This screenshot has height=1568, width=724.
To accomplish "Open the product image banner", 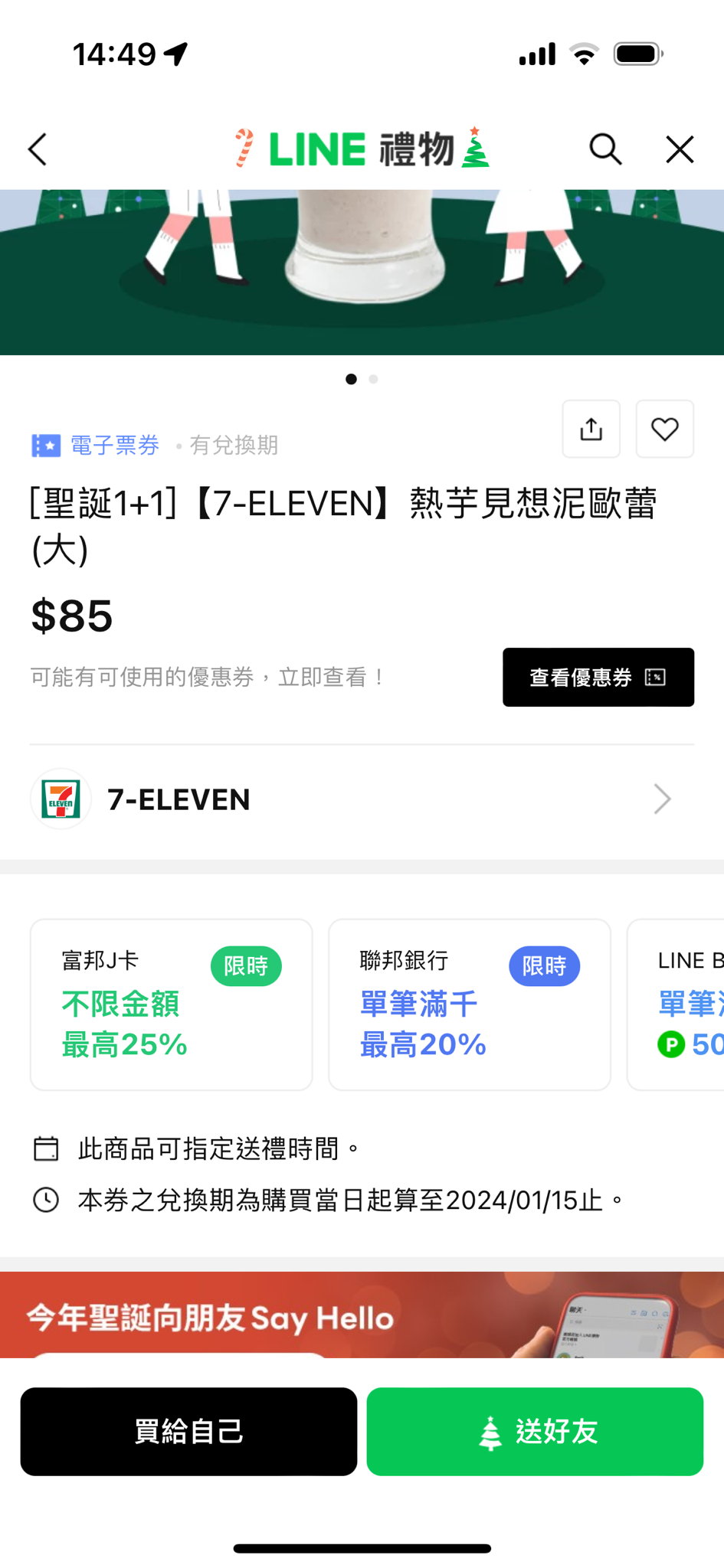I will tap(362, 272).
